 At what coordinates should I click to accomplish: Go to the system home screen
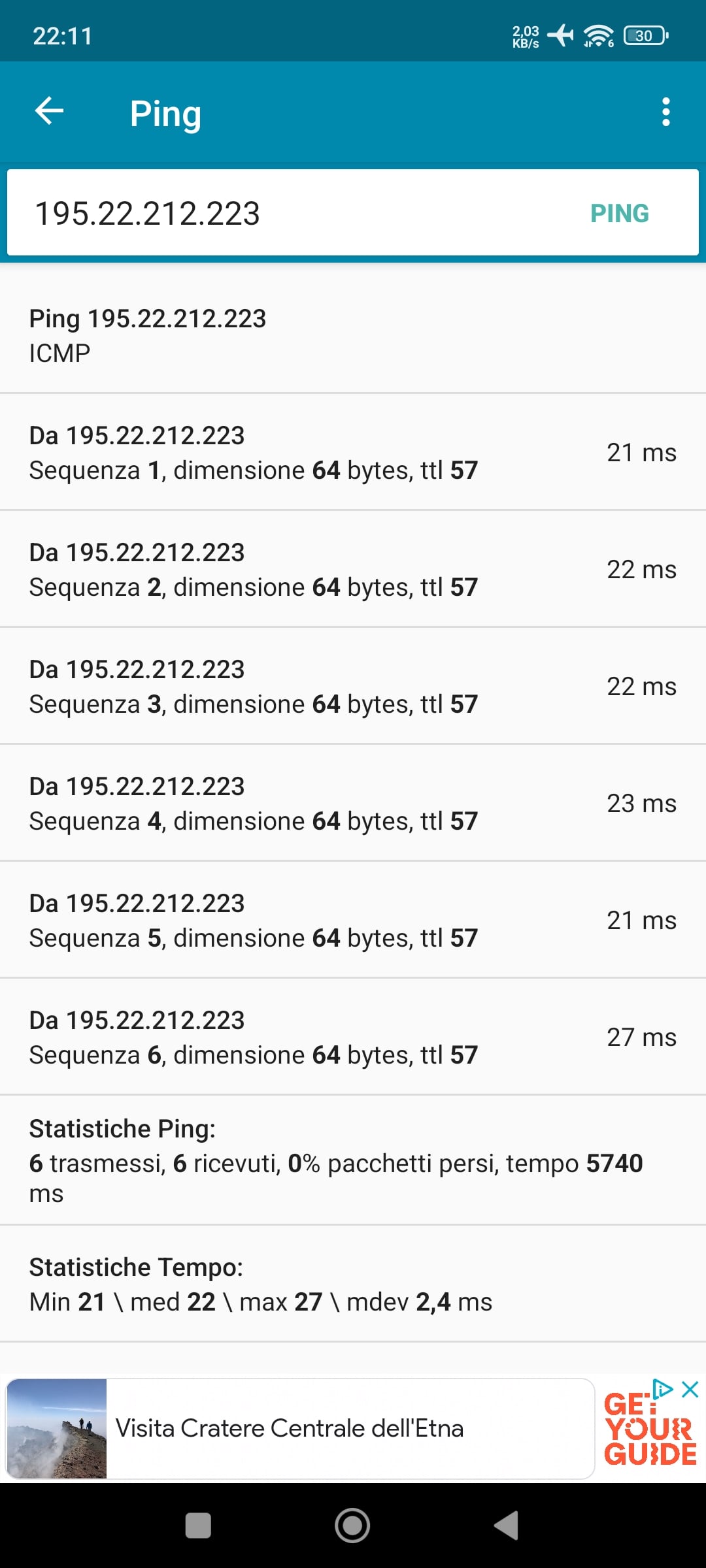pyautogui.click(x=352, y=1526)
